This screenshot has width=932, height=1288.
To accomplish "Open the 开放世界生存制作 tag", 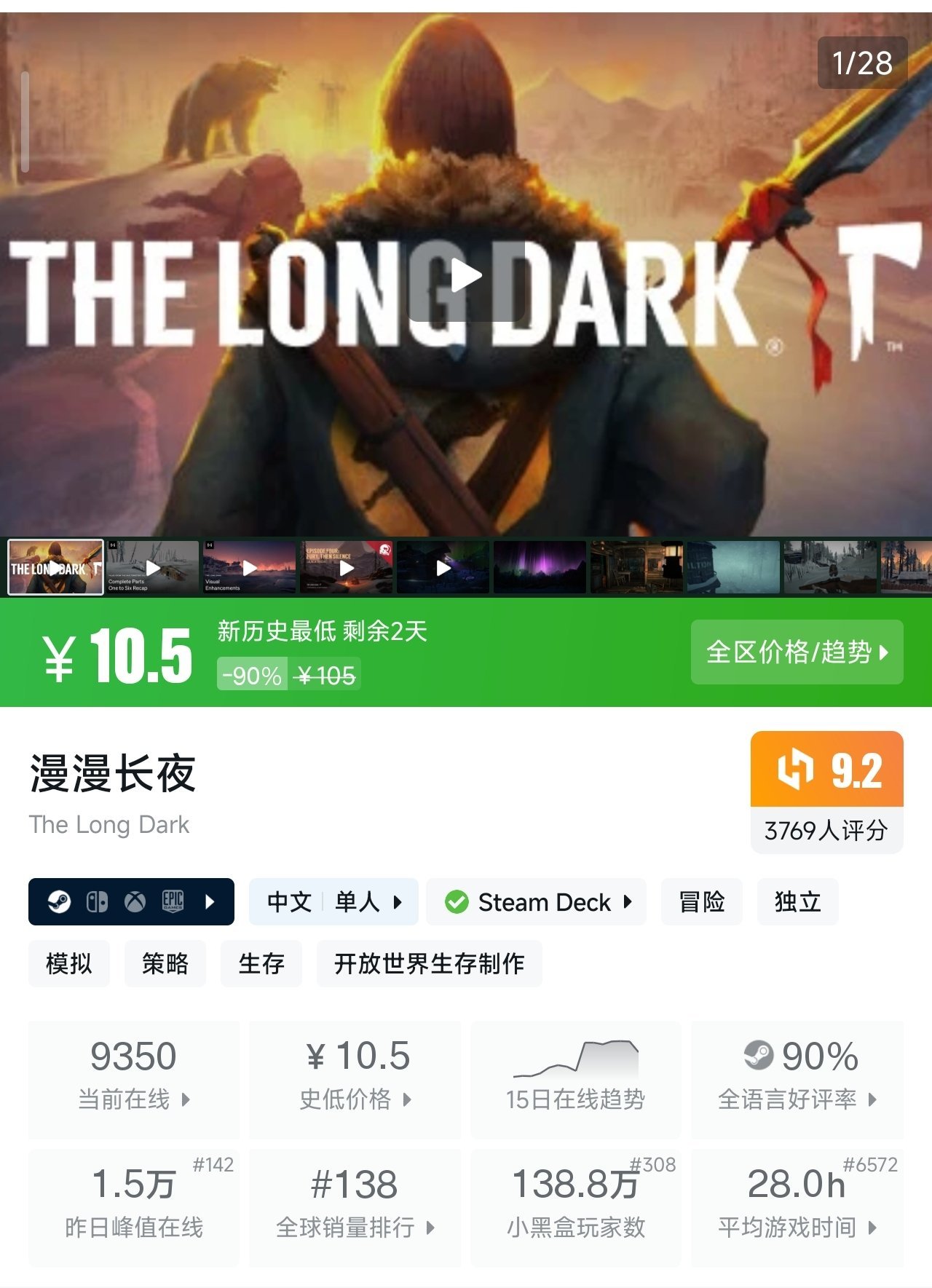I will [x=429, y=963].
